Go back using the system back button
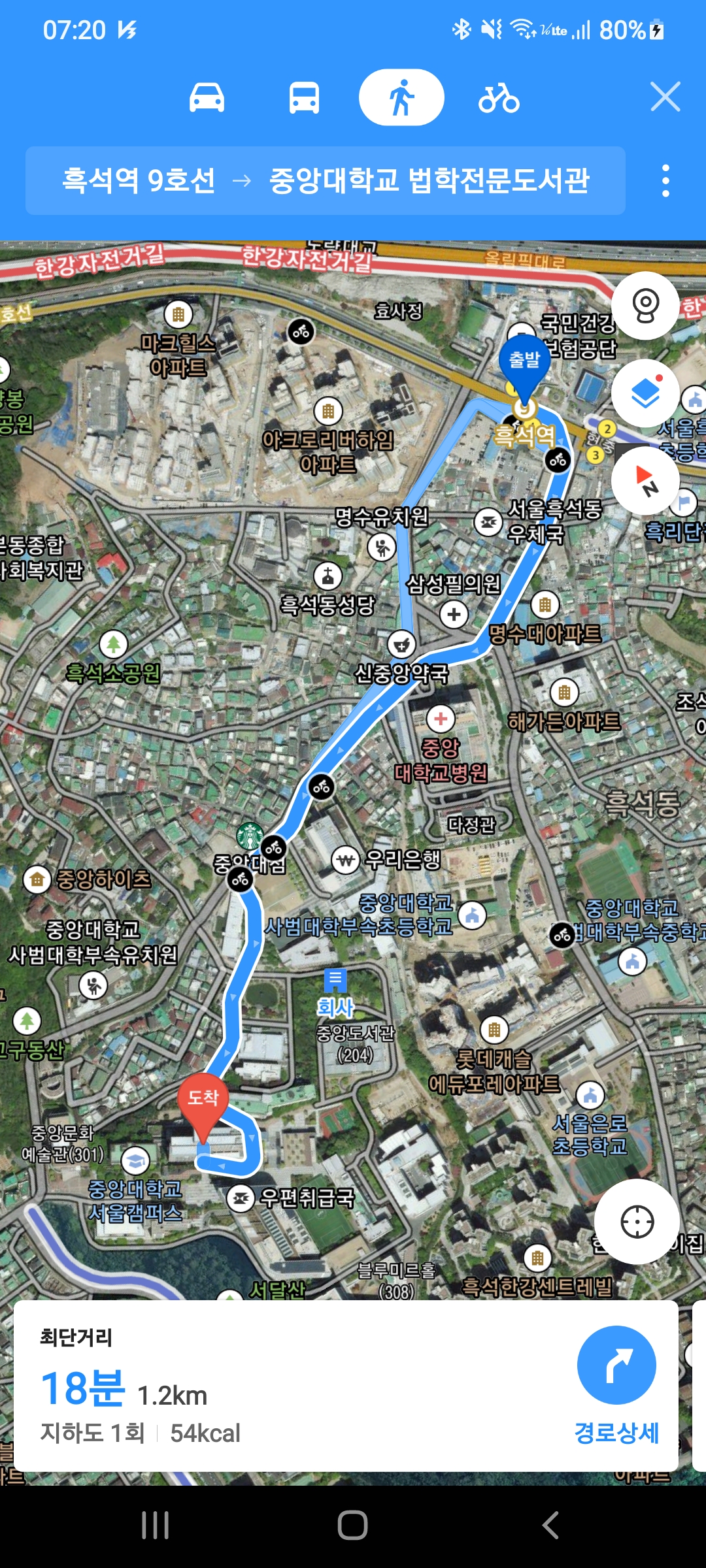 coord(550,1526)
